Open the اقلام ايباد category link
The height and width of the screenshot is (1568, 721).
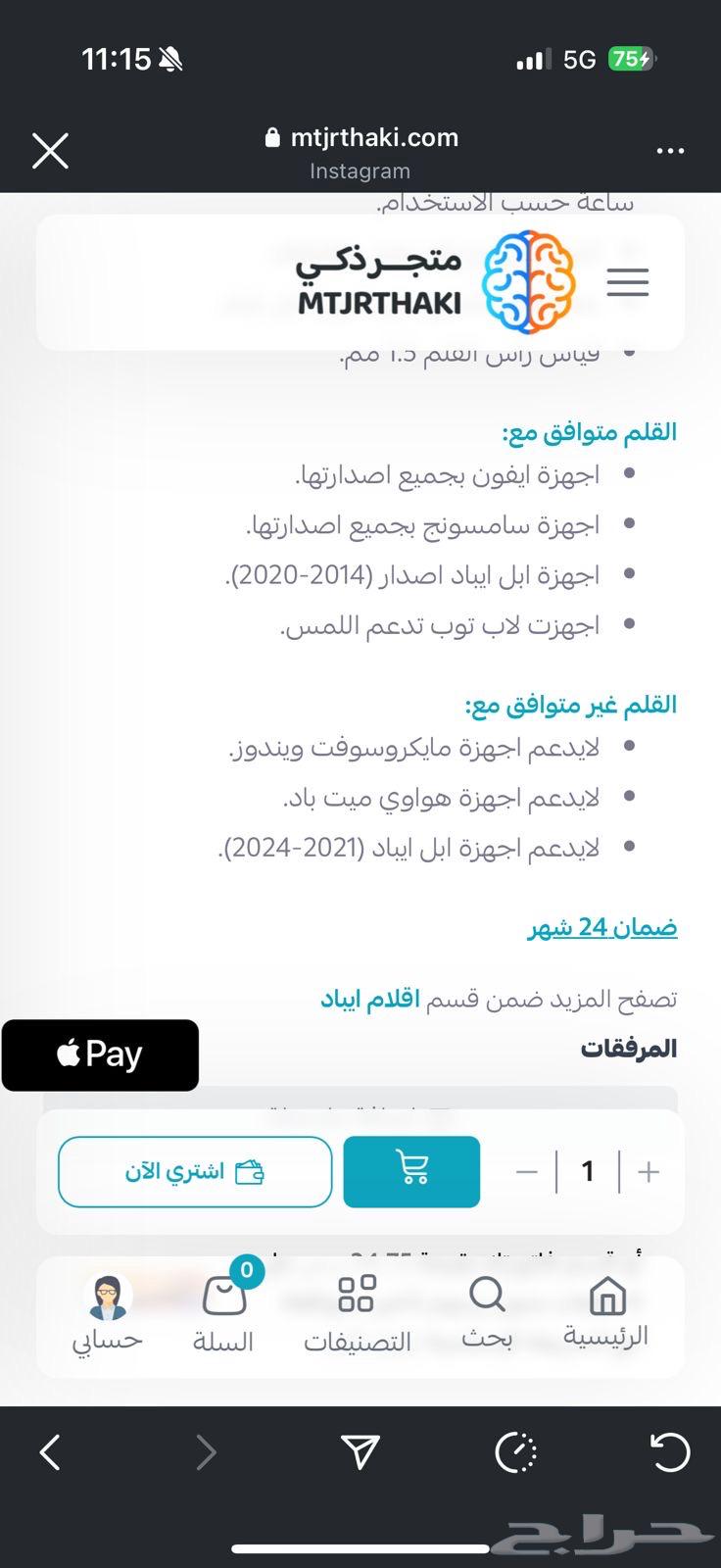pos(370,998)
